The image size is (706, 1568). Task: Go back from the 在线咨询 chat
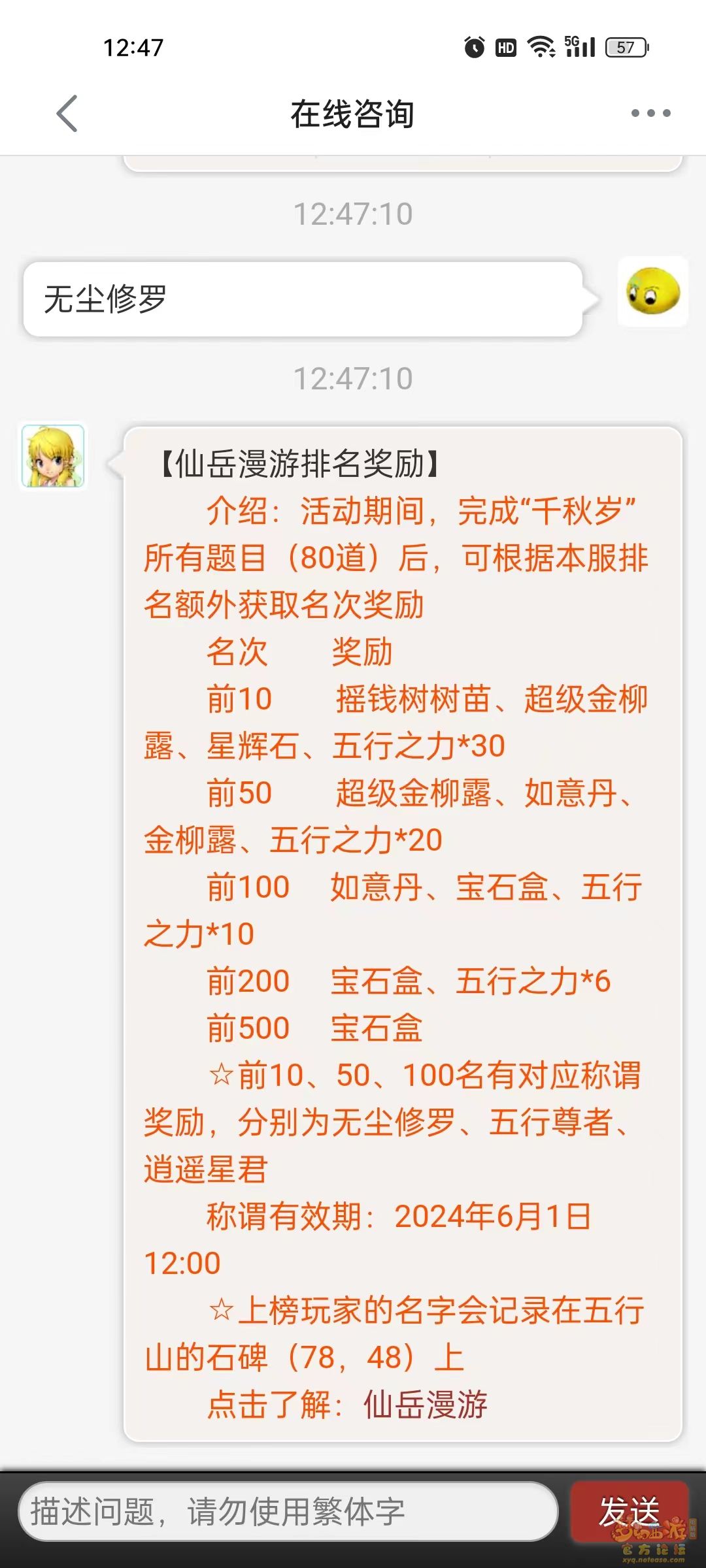(67, 114)
